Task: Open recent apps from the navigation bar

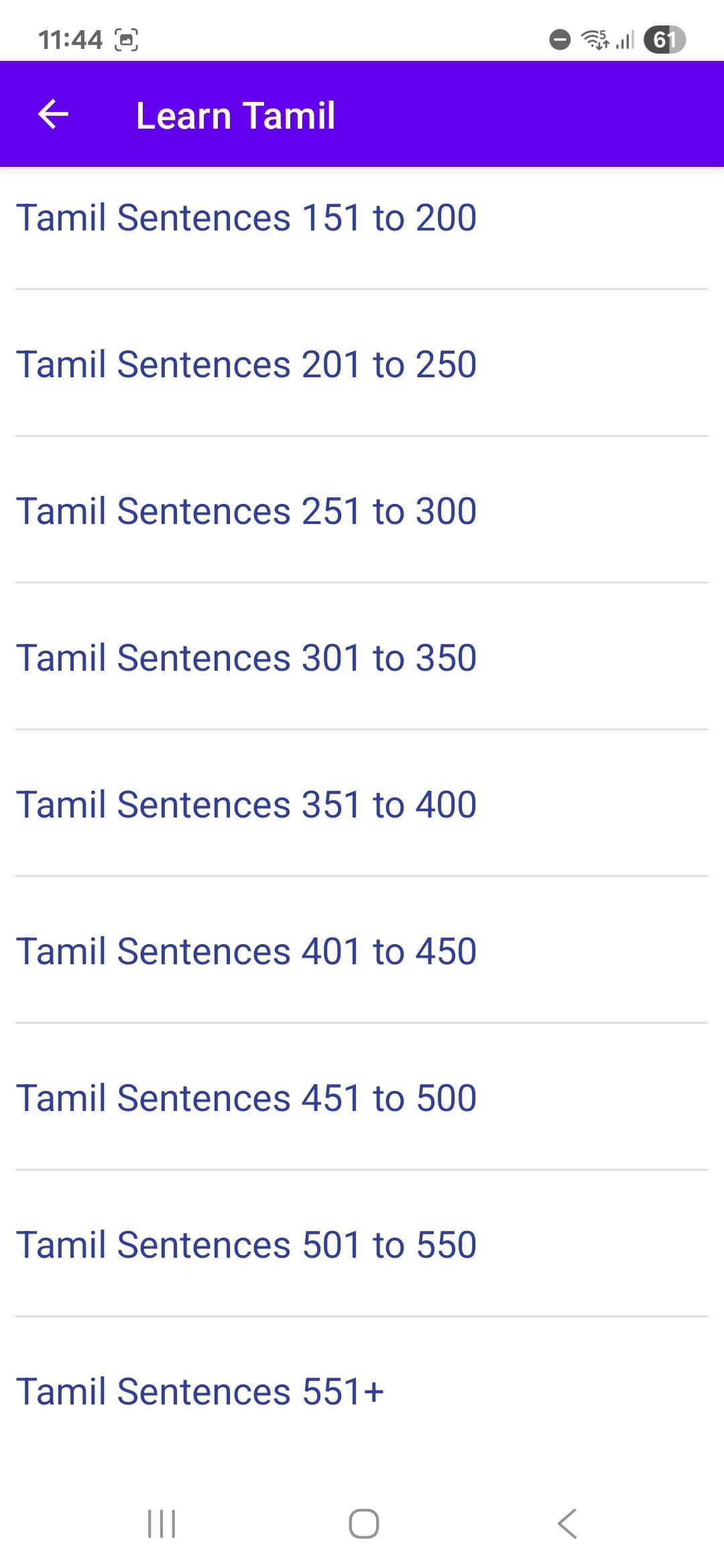Action: (x=161, y=1524)
